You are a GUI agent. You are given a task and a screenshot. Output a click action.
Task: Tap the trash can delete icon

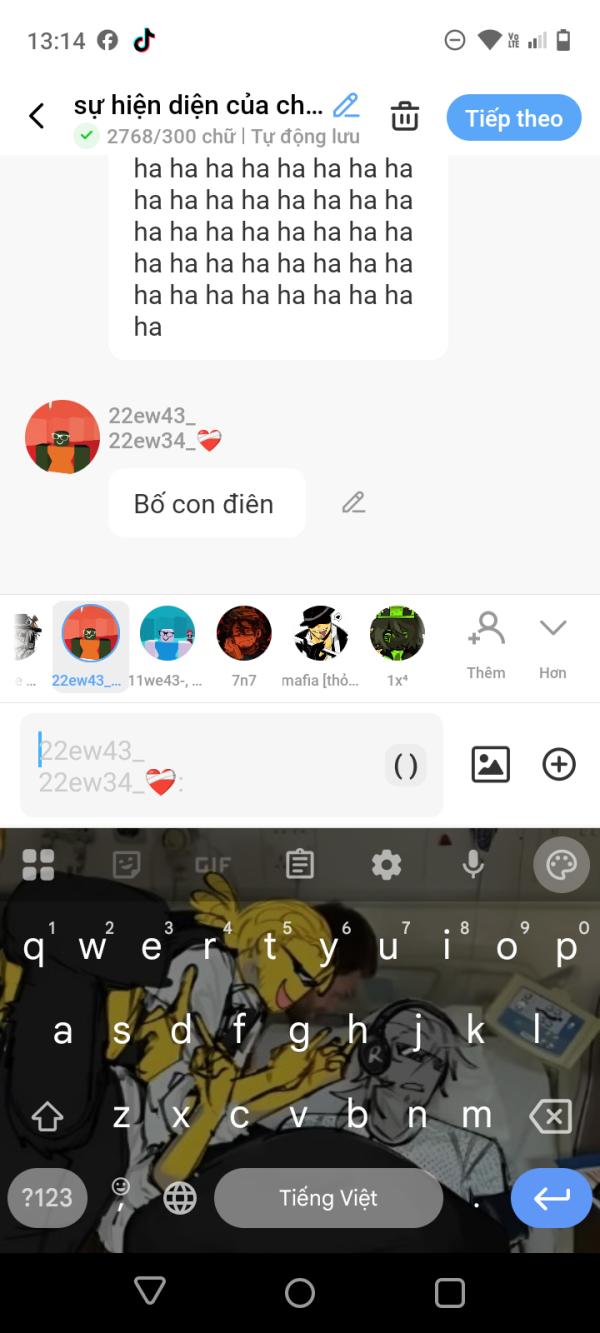pos(405,116)
